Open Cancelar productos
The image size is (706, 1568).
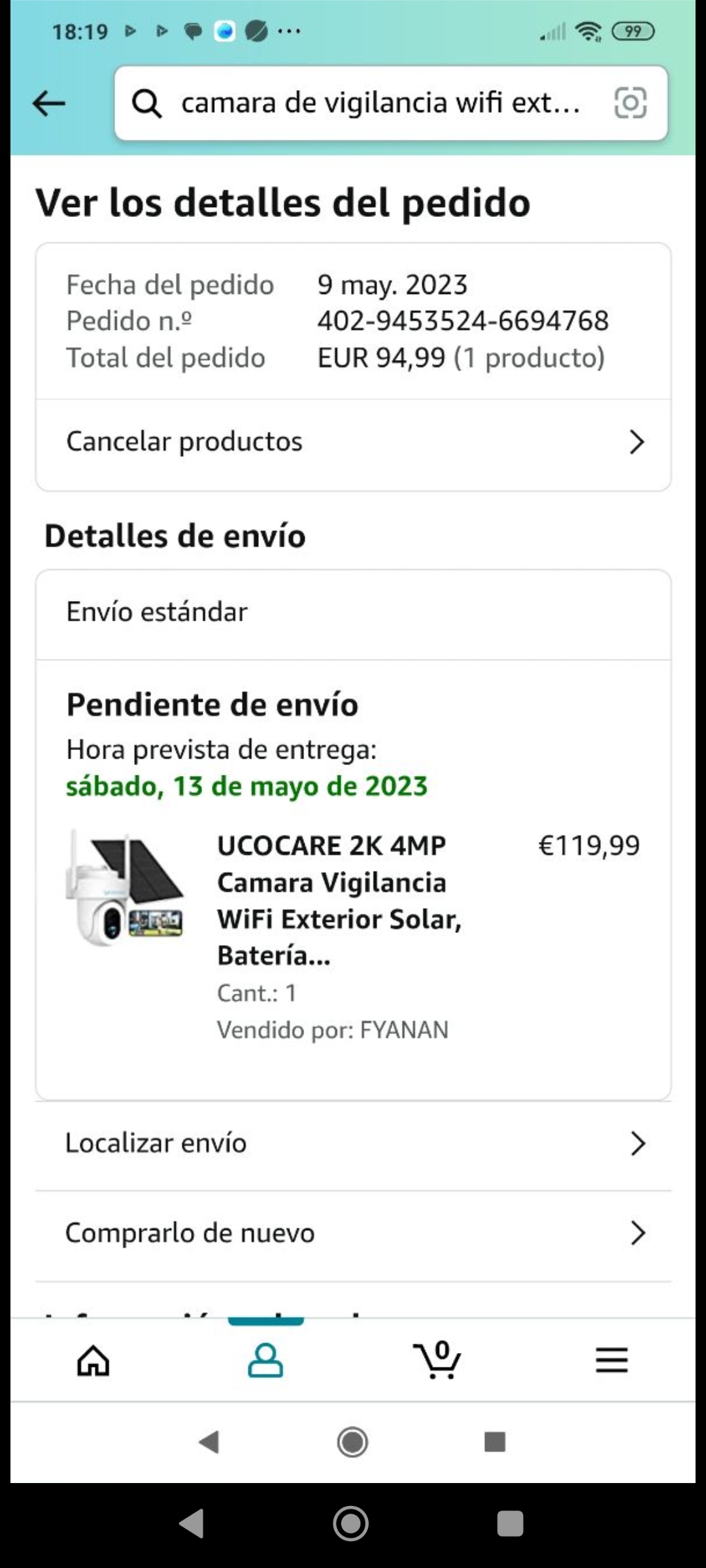[x=353, y=442]
